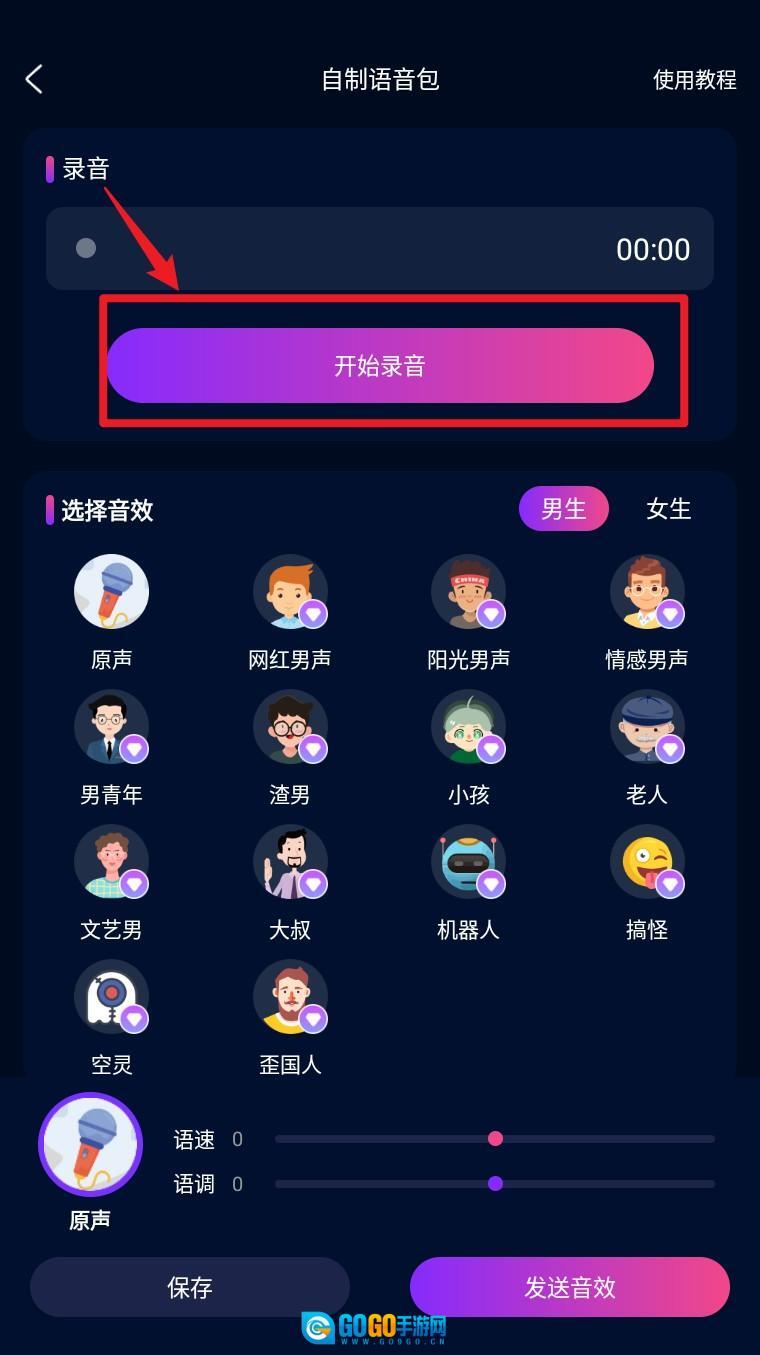
Task: Choose the 男青年 voice effect
Action: point(111,727)
